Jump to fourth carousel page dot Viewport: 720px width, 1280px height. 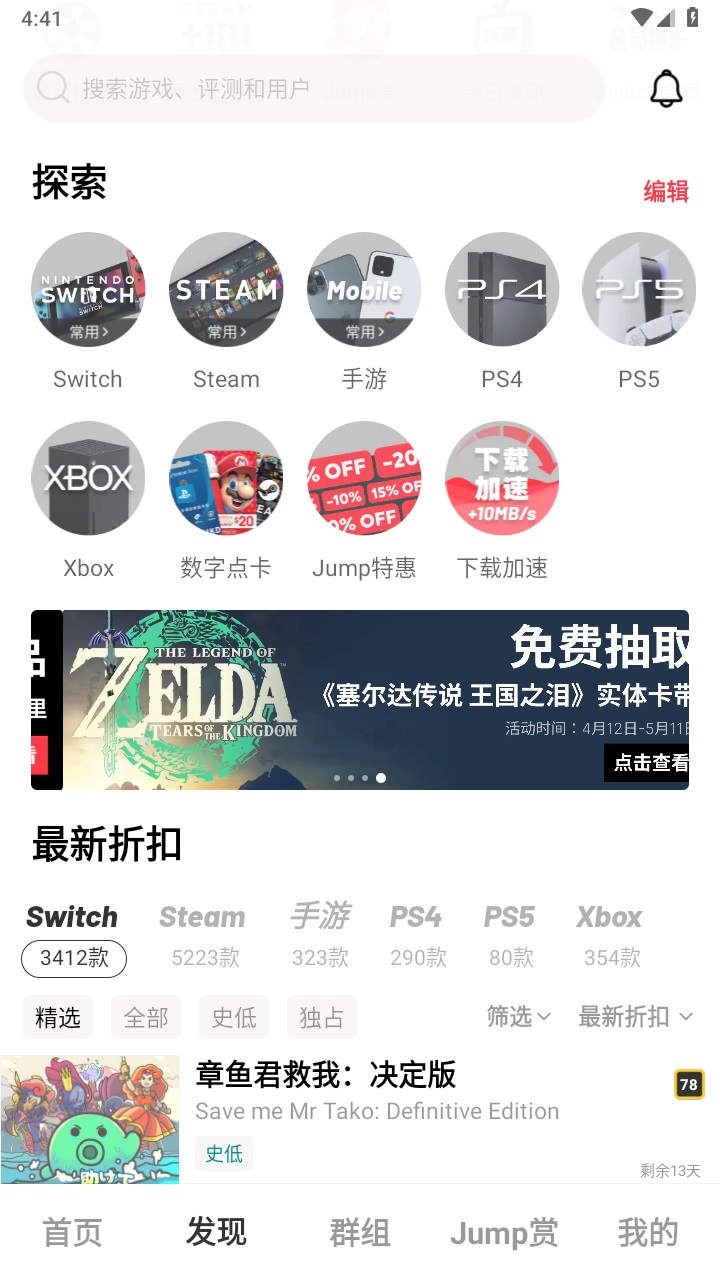pos(380,777)
